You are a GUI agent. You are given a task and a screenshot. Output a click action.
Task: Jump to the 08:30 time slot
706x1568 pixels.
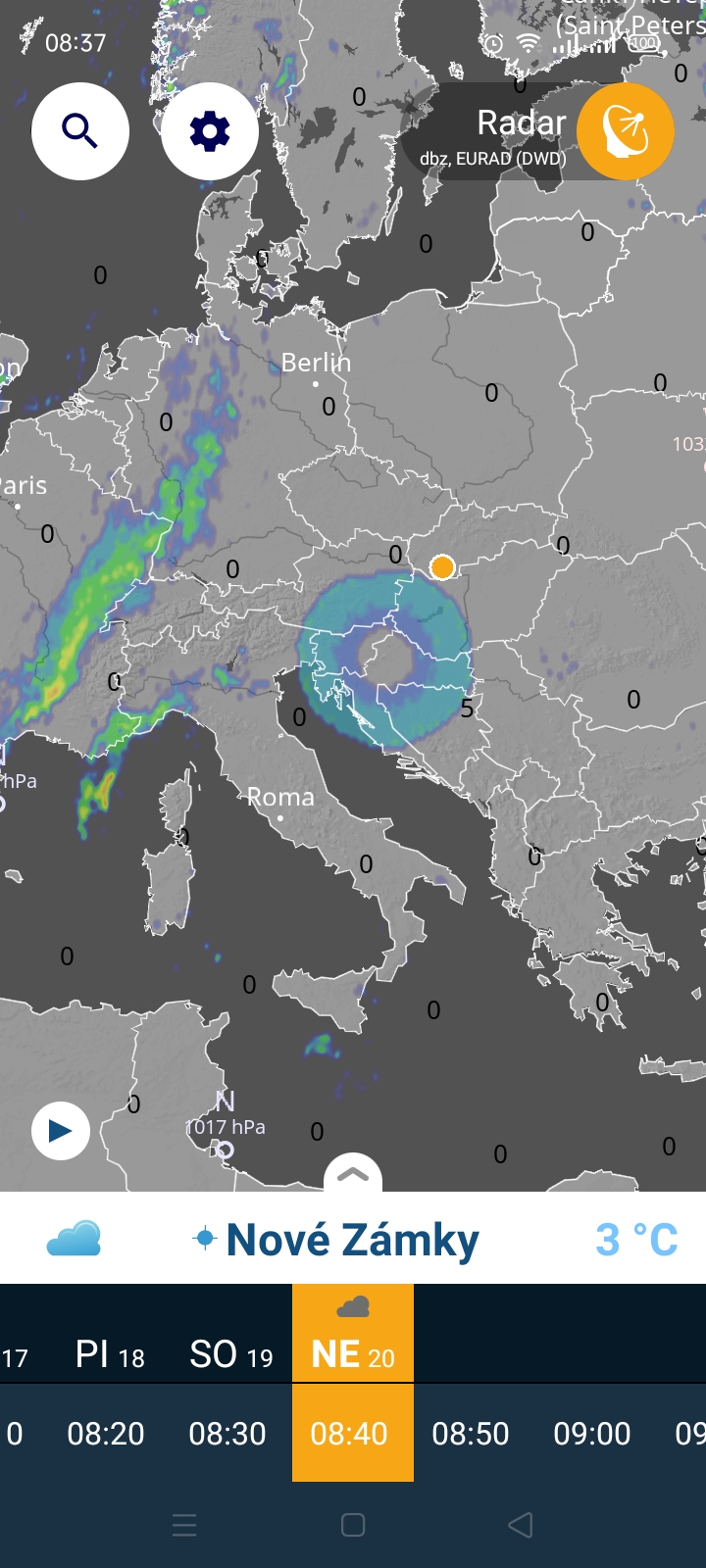[227, 1434]
